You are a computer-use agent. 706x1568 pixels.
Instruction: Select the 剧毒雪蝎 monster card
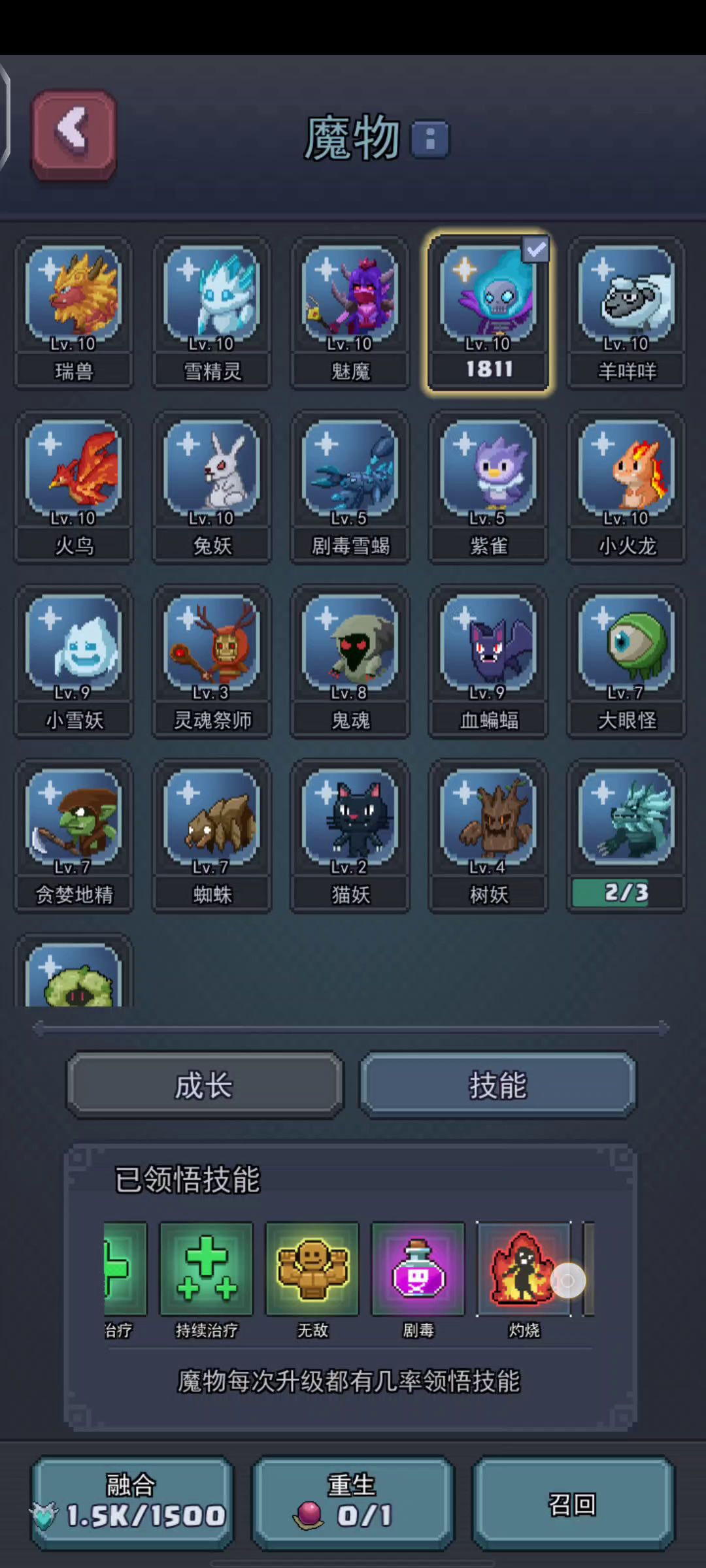click(x=350, y=487)
